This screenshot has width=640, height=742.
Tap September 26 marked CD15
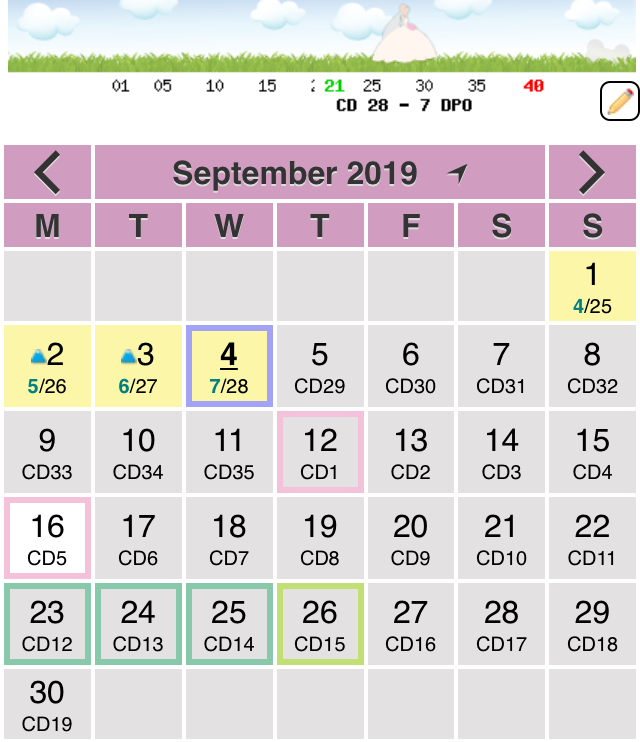[320, 624]
